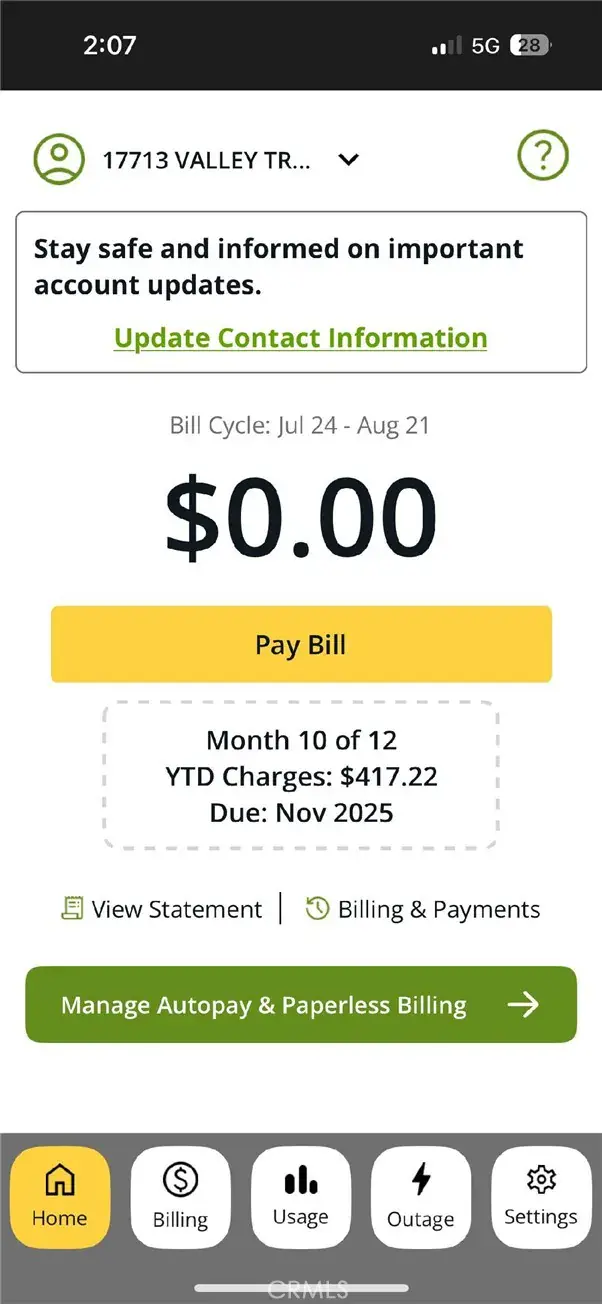The height and width of the screenshot is (1304, 602).
Task: Open the Usage tab
Action: pyautogui.click(x=301, y=1197)
